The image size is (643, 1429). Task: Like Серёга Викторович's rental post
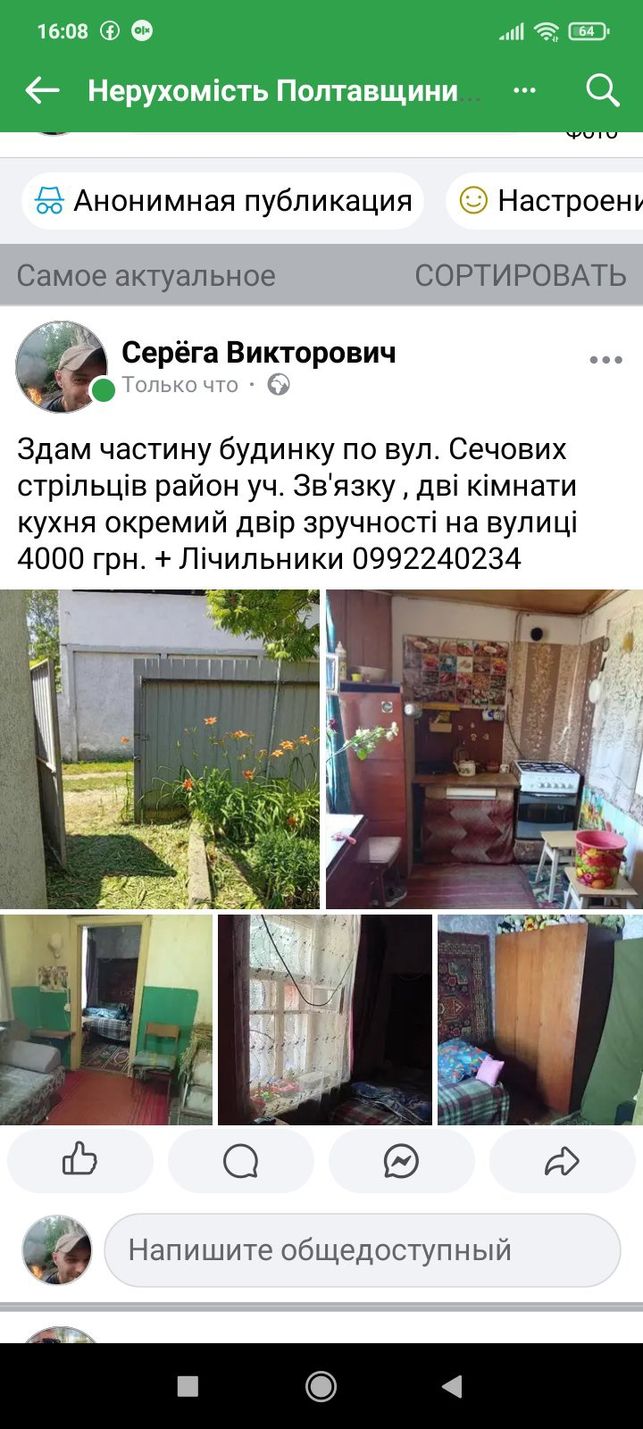(x=80, y=1161)
